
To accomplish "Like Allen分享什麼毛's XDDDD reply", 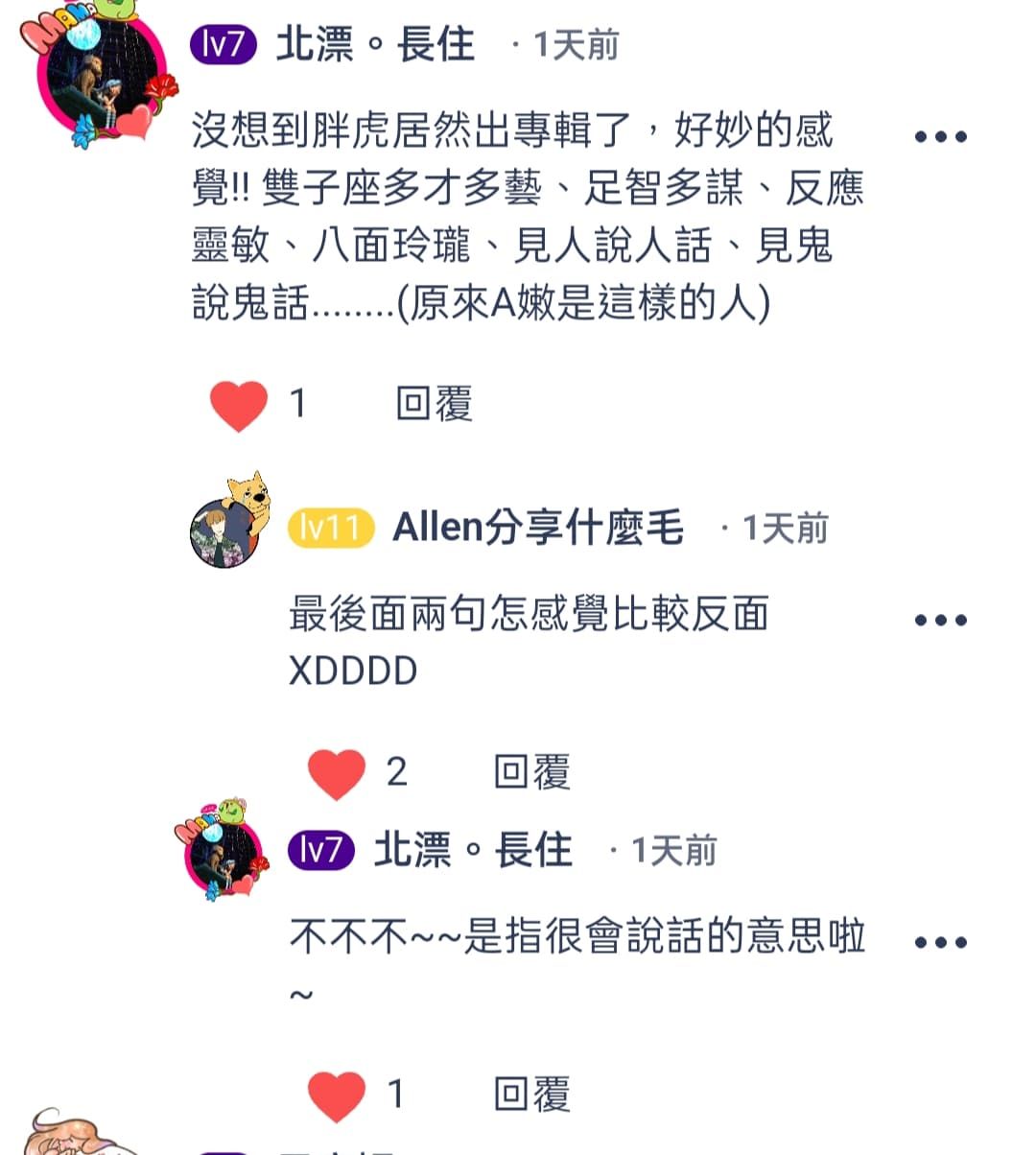I will (x=337, y=773).
